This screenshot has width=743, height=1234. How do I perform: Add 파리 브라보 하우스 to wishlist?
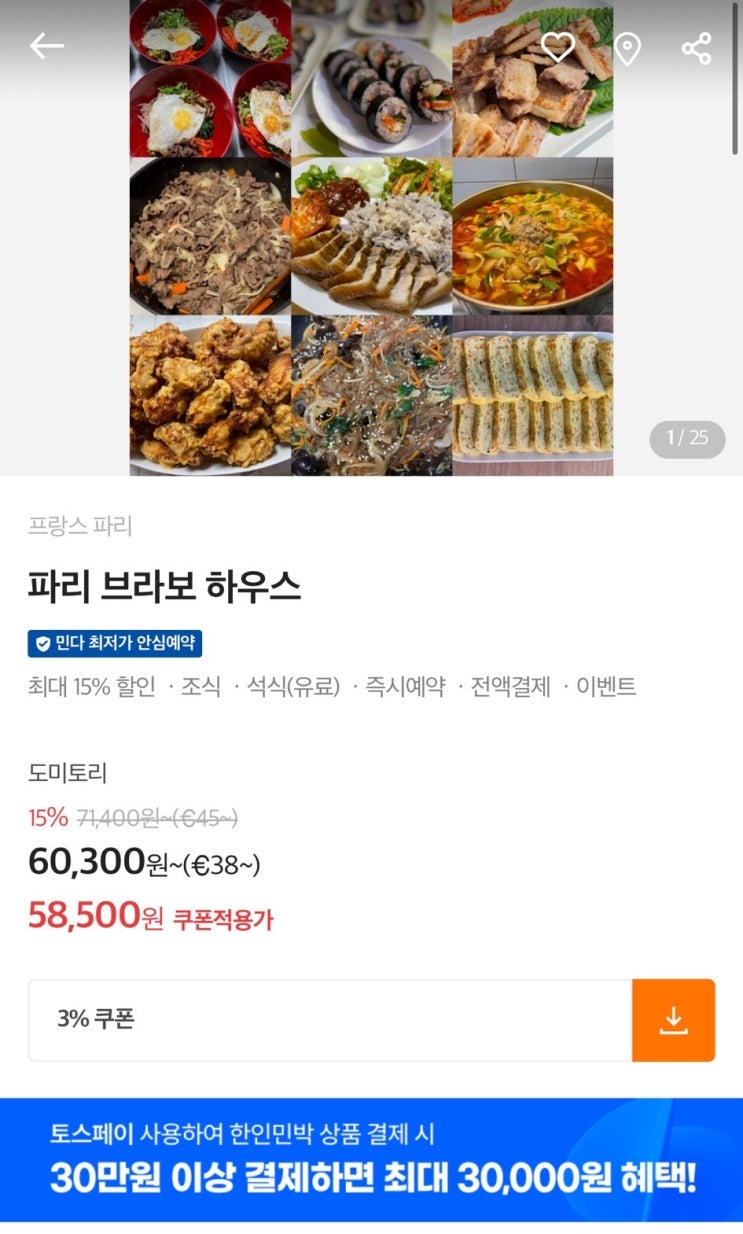(558, 47)
